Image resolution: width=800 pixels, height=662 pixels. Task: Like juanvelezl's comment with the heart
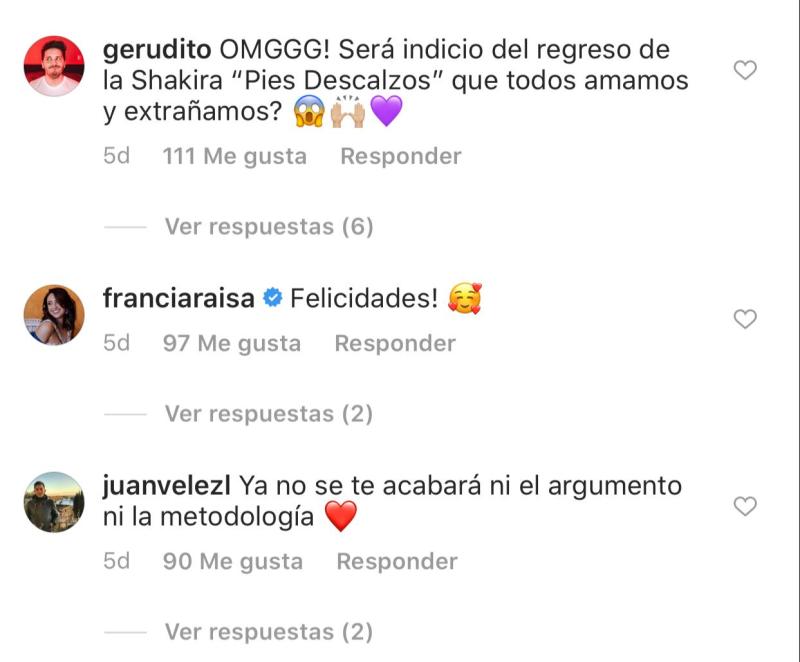pos(745,507)
